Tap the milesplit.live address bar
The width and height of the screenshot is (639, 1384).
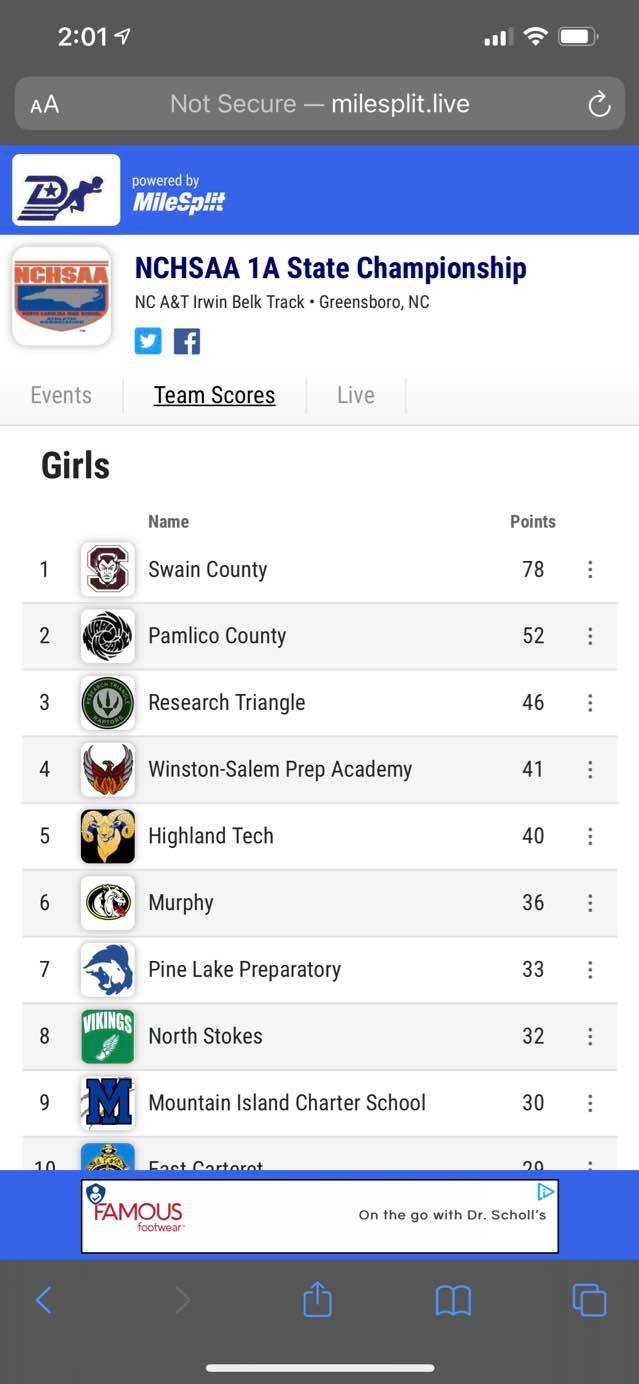(319, 104)
